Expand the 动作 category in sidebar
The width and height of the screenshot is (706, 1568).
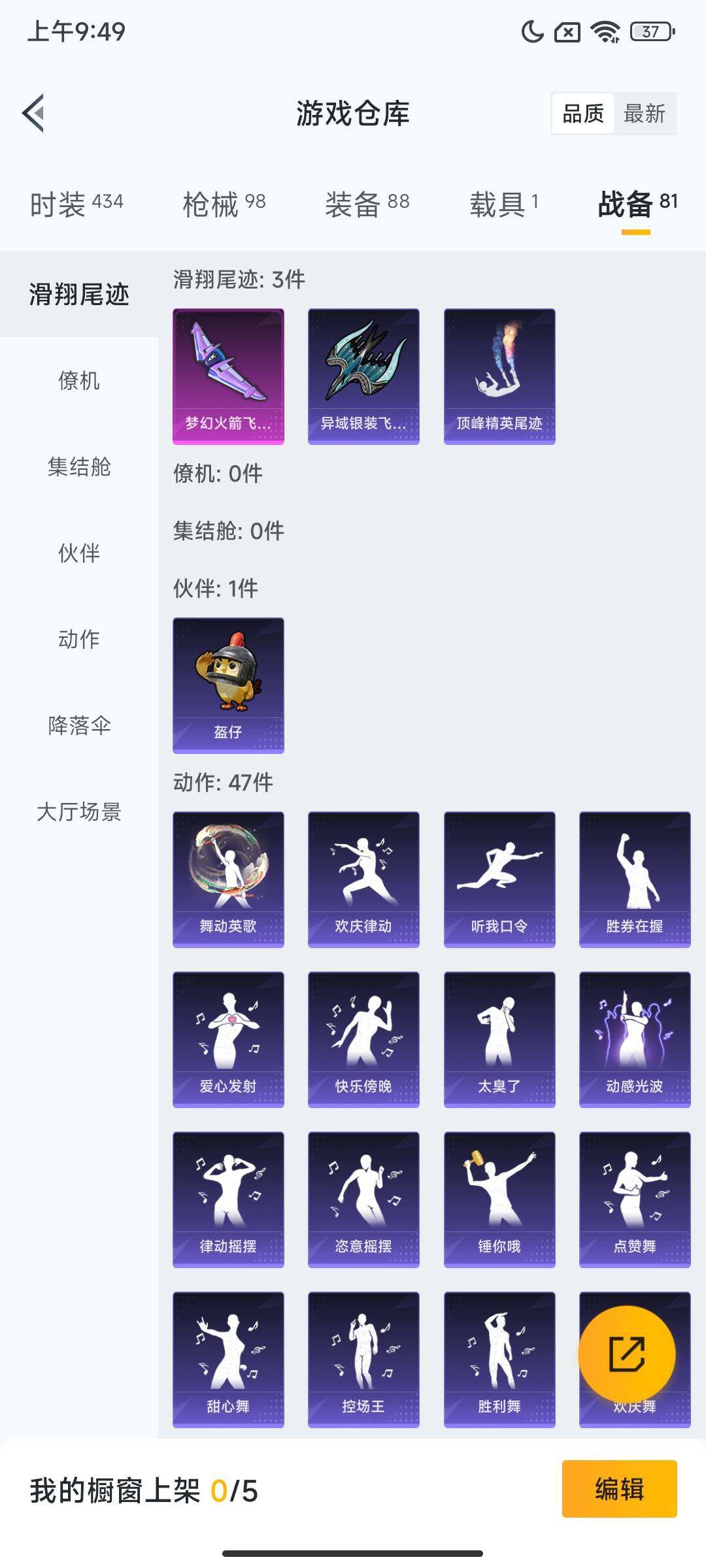(x=78, y=640)
